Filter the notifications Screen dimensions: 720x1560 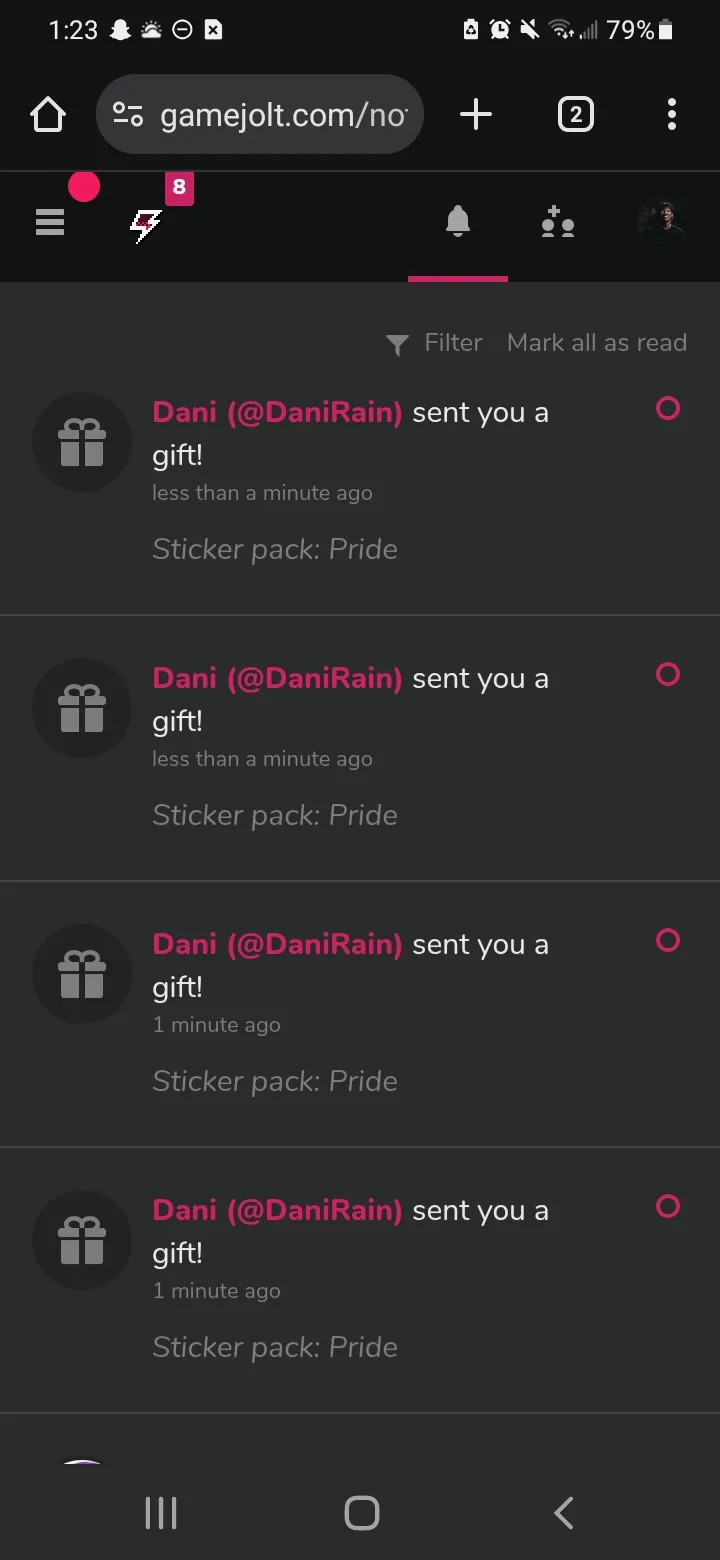434,343
